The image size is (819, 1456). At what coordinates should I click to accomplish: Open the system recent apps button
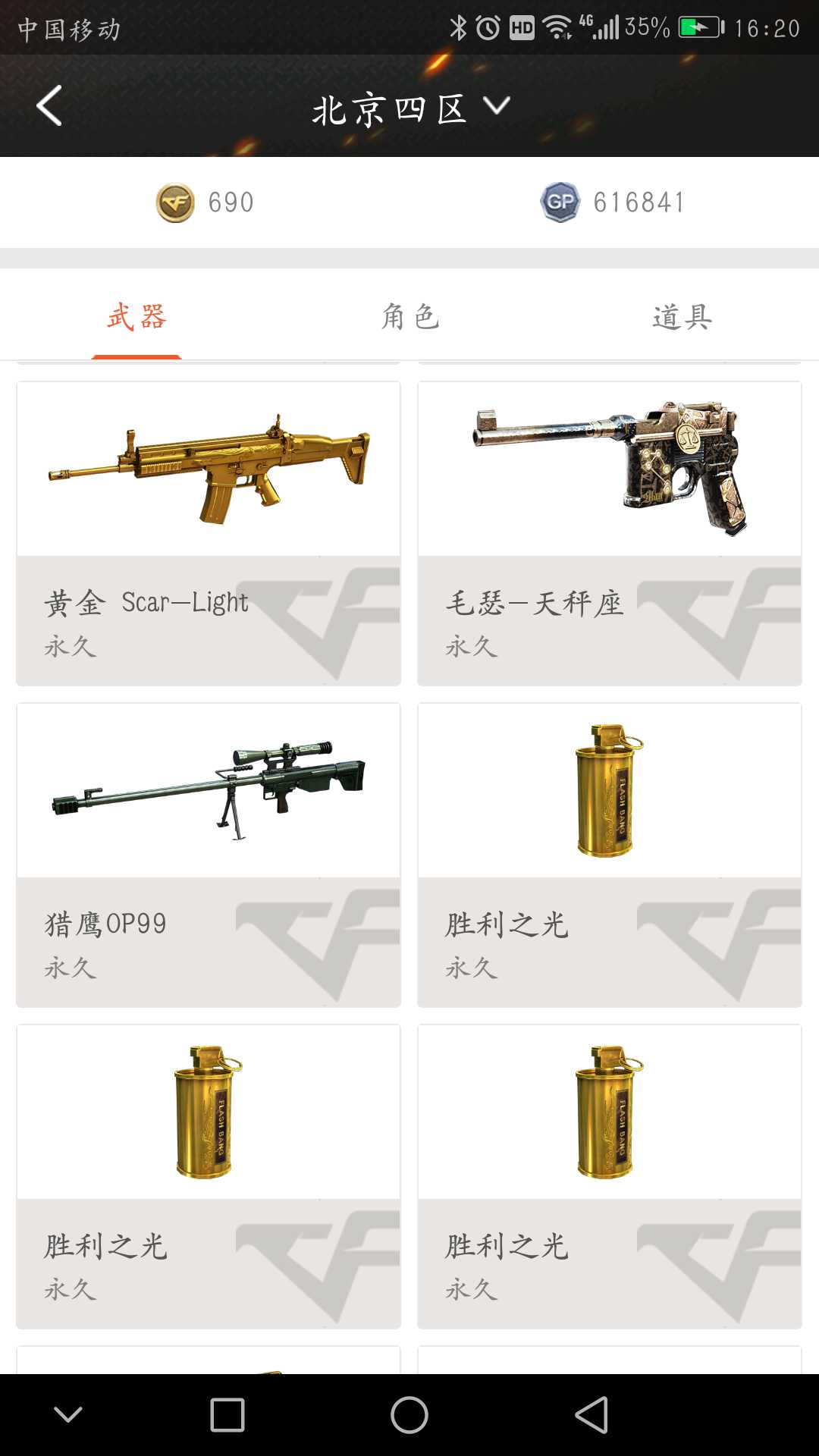(227, 1415)
